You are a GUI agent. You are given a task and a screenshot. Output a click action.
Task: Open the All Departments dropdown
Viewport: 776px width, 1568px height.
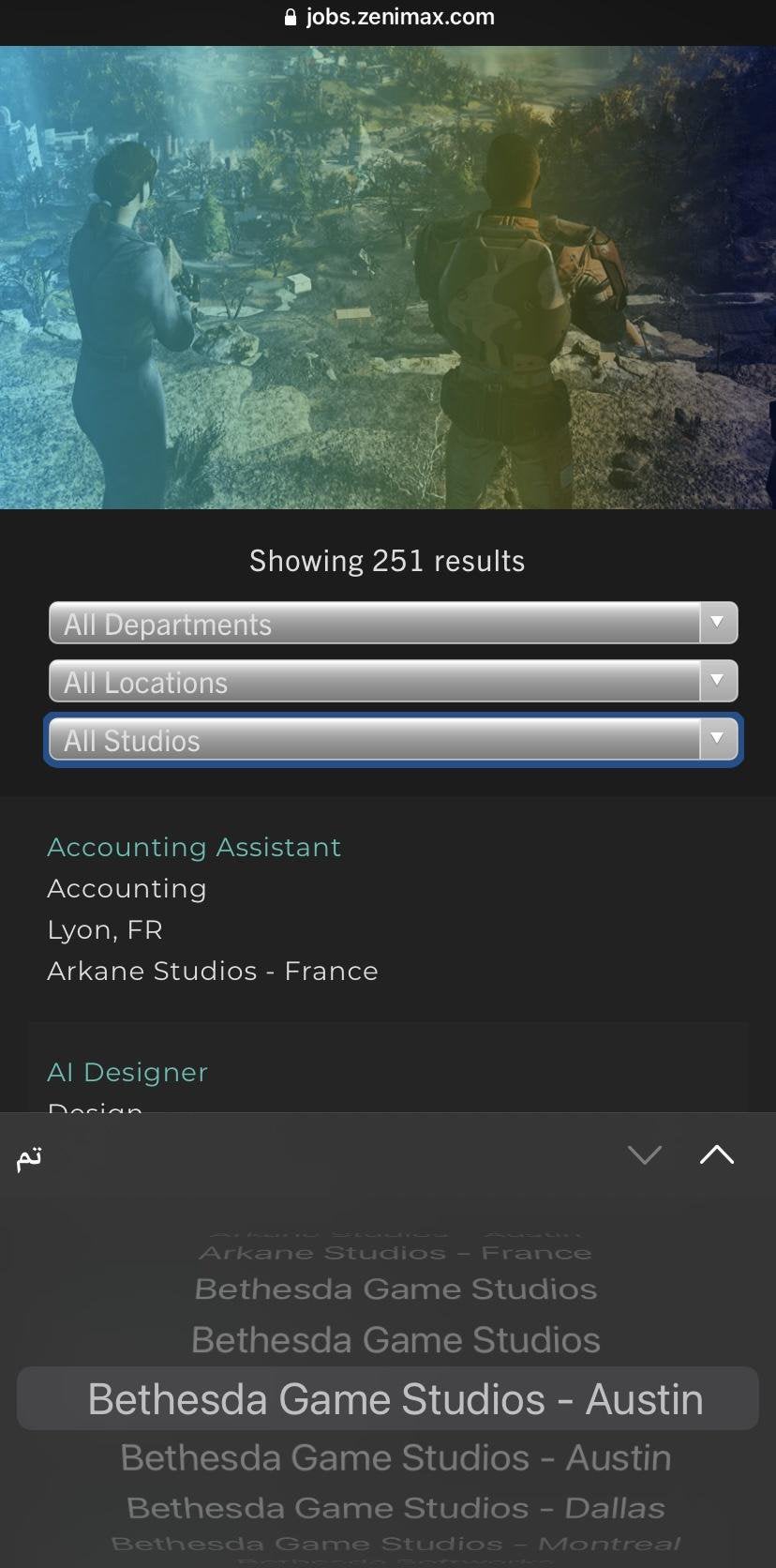point(393,624)
